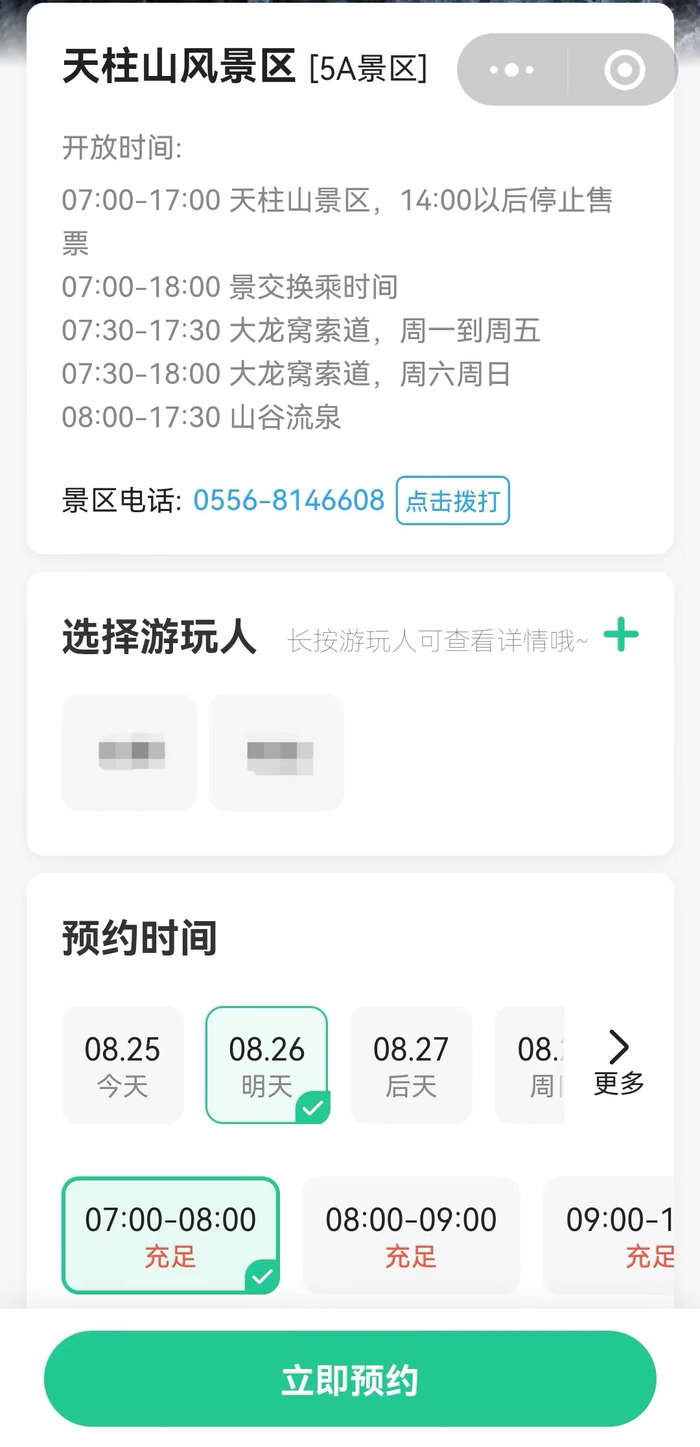This screenshot has width=700, height=1447.
Task: Choose 08.27 后天 as the booking date
Action: click(411, 1064)
